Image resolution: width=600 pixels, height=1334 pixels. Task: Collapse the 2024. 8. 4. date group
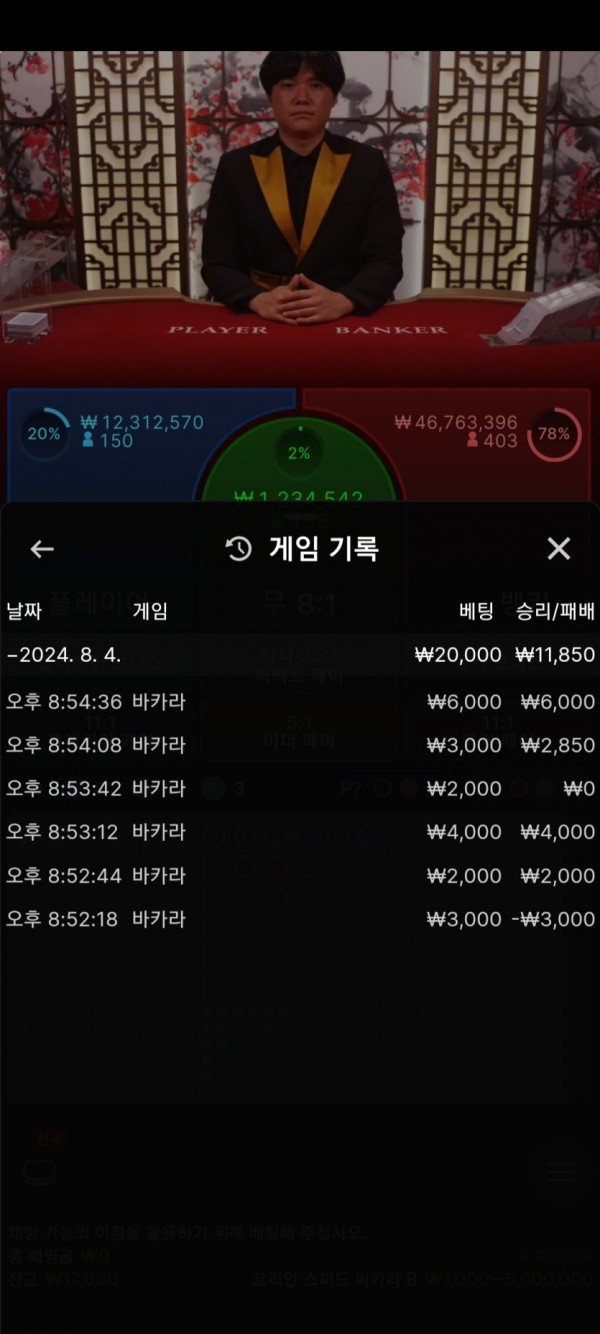click(x=64, y=655)
